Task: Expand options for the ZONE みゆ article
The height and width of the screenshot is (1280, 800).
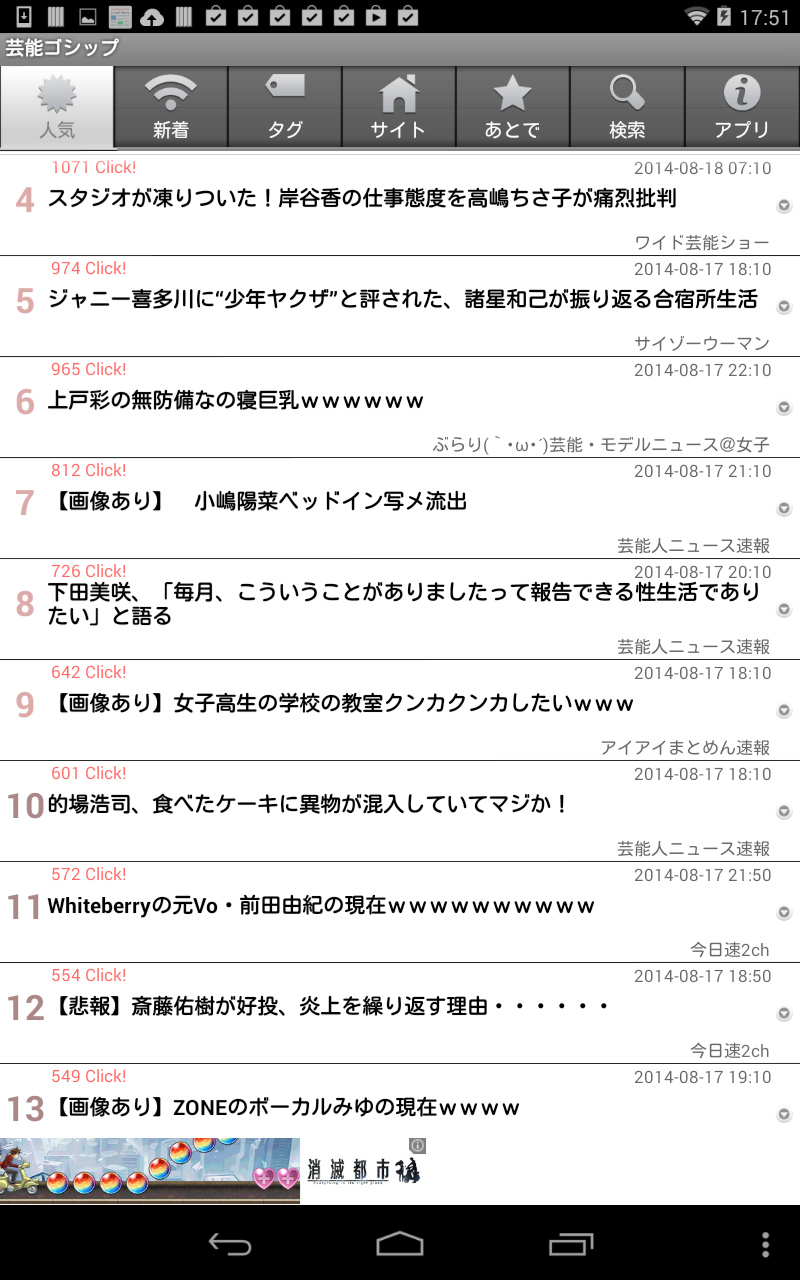Action: [x=783, y=1113]
